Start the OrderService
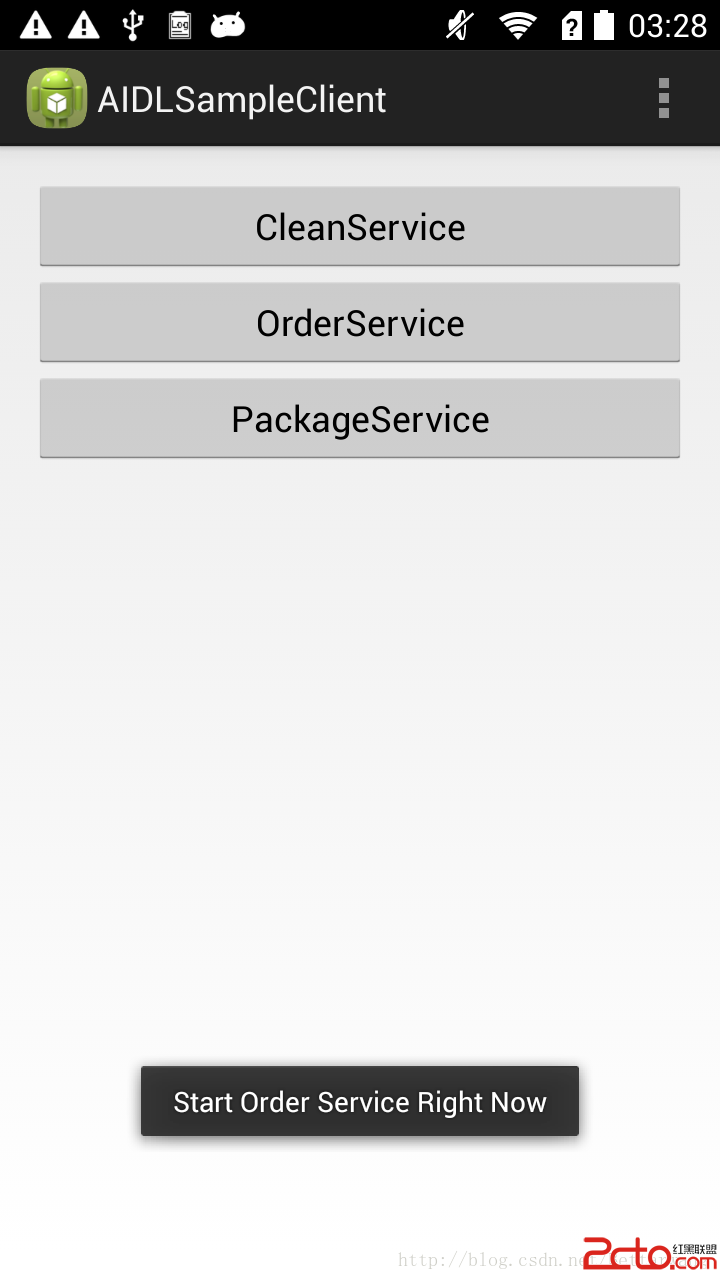This screenshot has width=720, height=1280. tap(360, 323)
